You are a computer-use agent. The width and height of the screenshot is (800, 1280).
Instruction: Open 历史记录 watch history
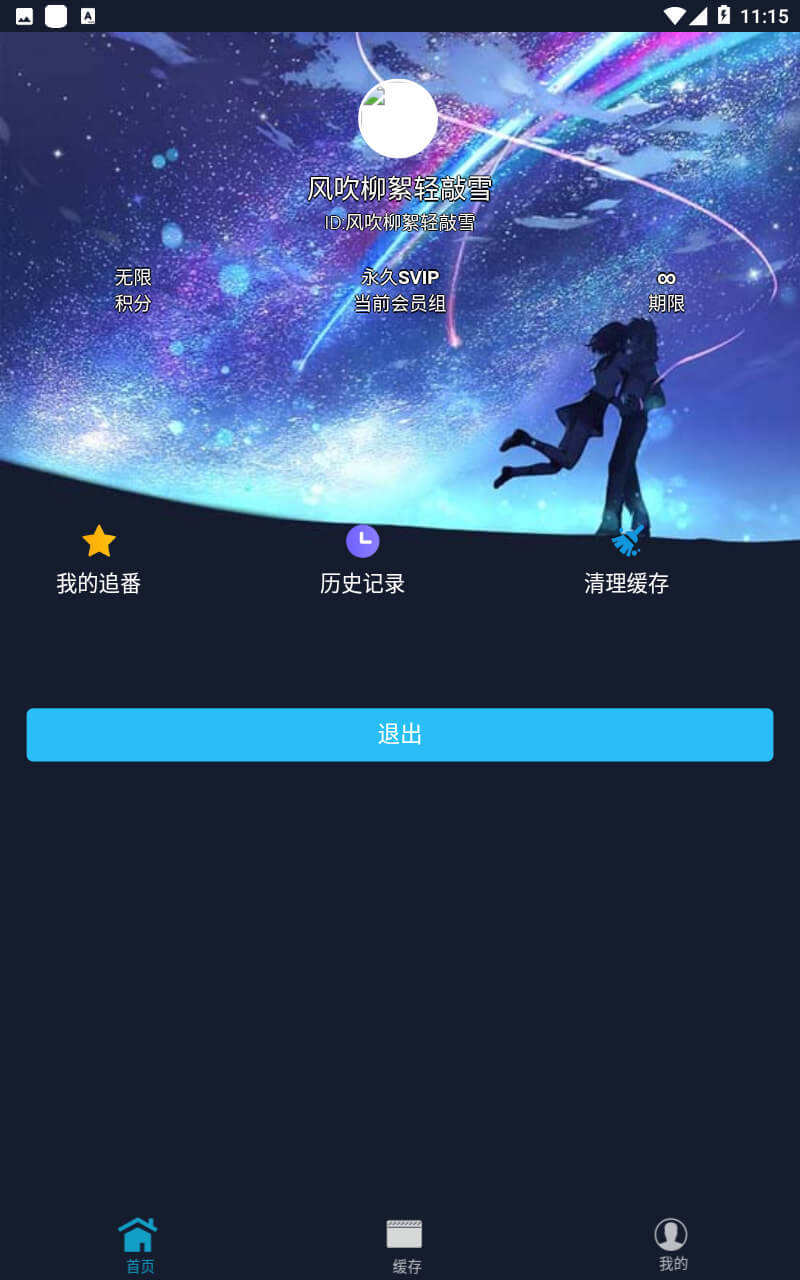[362, 560]
